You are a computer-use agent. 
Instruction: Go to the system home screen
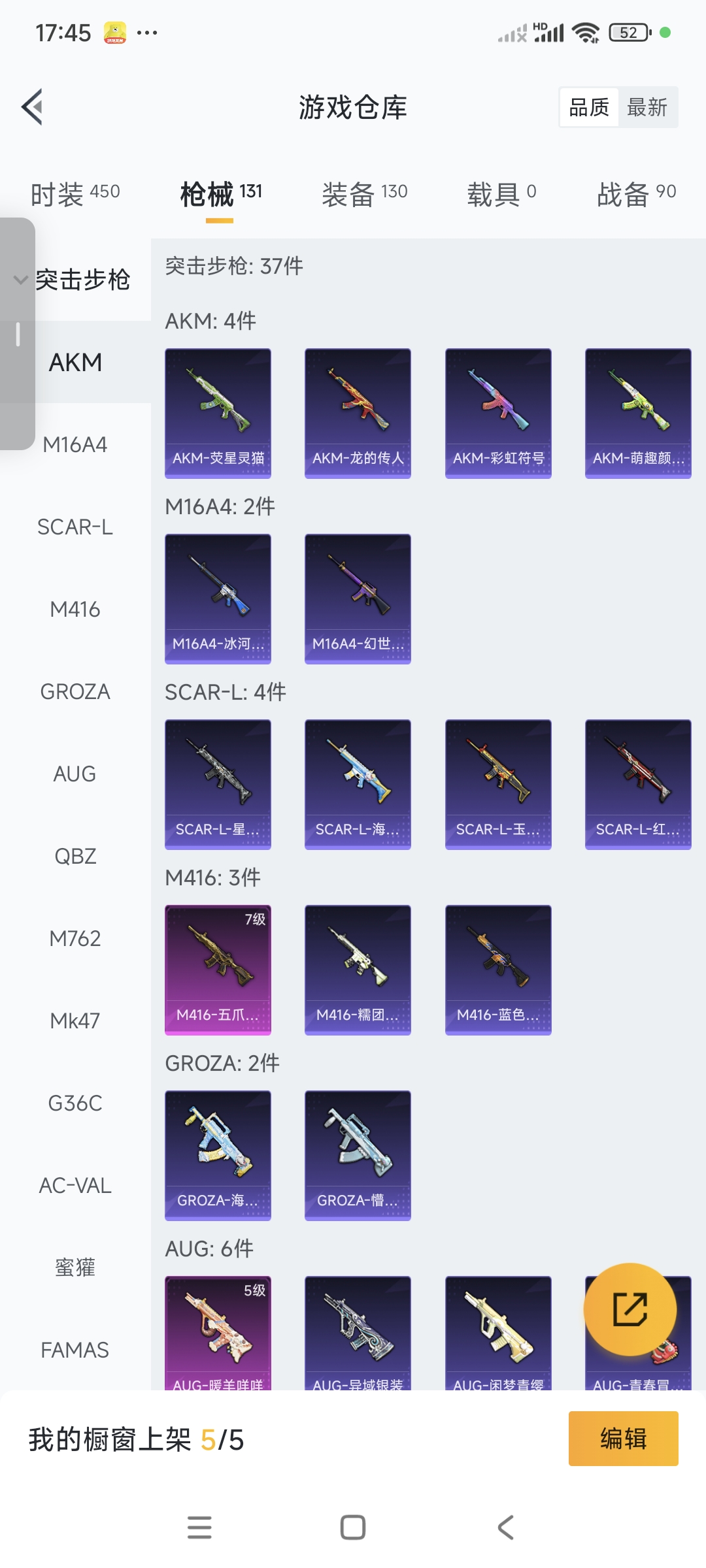[x=353, y=1527]
